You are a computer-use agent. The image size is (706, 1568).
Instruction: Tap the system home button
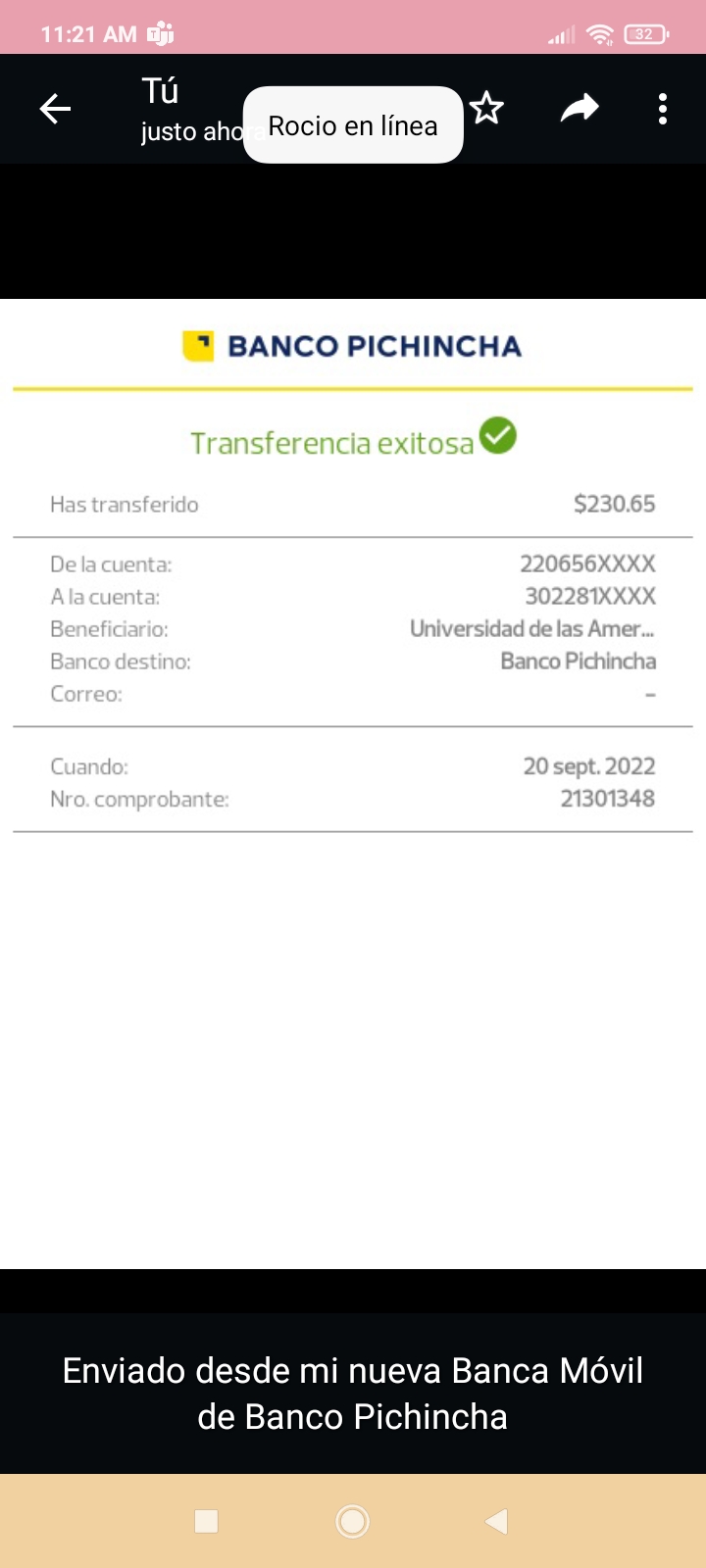point(352,1521)
